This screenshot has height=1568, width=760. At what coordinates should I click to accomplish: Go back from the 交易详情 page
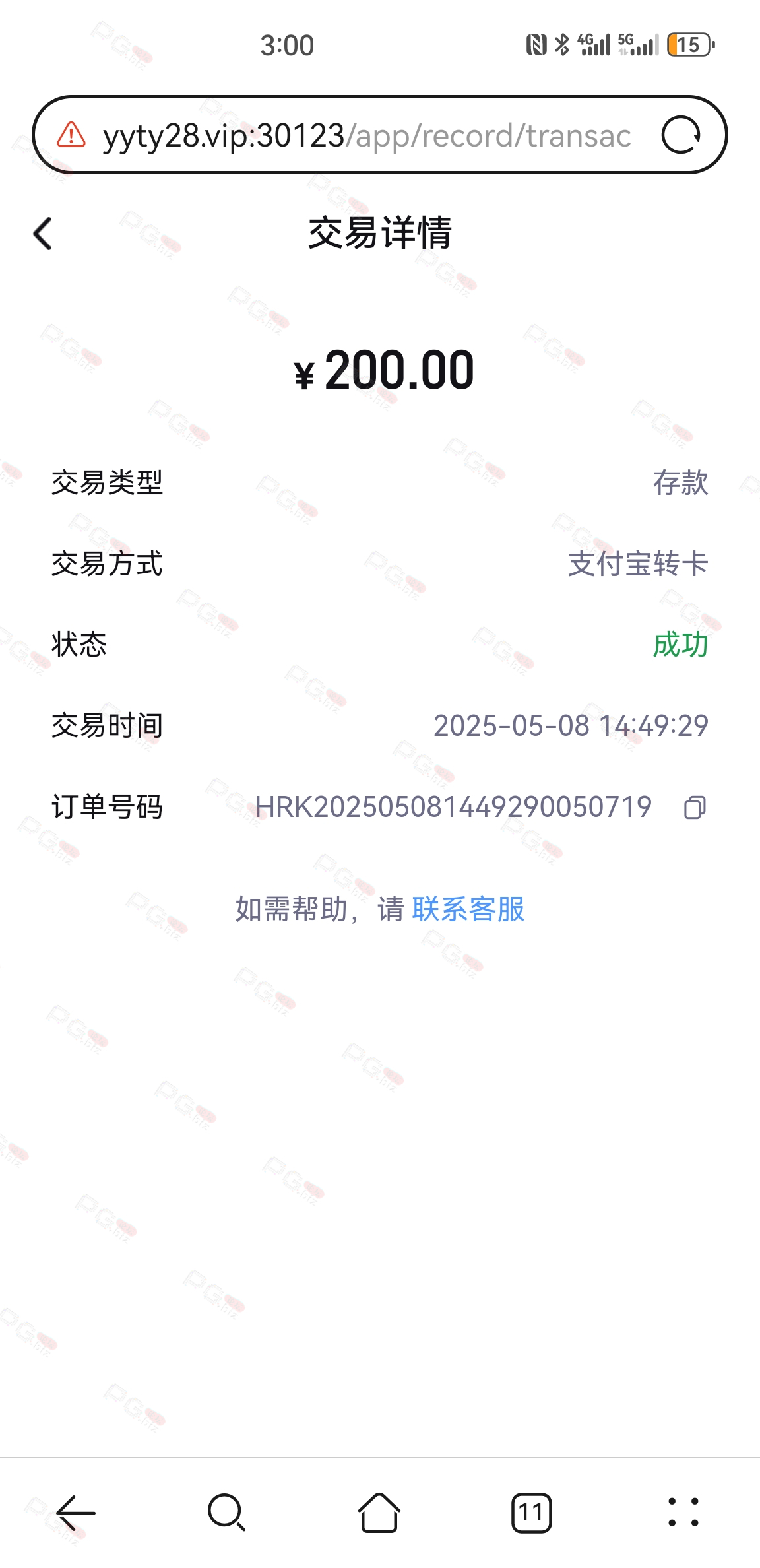[x=42, y=234]
